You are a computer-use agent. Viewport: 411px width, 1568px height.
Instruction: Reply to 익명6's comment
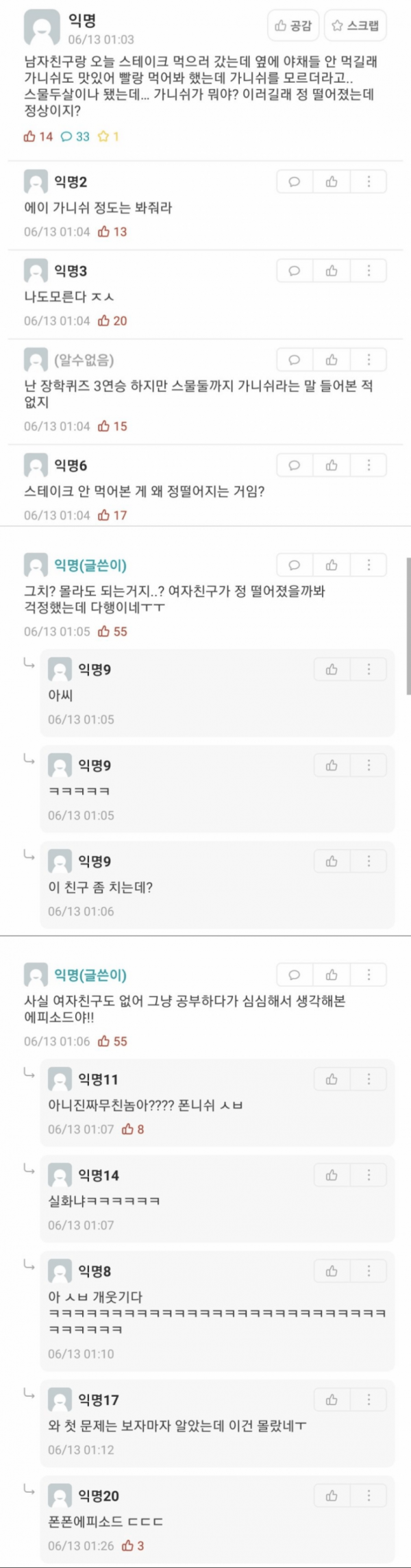[x=295, y=465]
